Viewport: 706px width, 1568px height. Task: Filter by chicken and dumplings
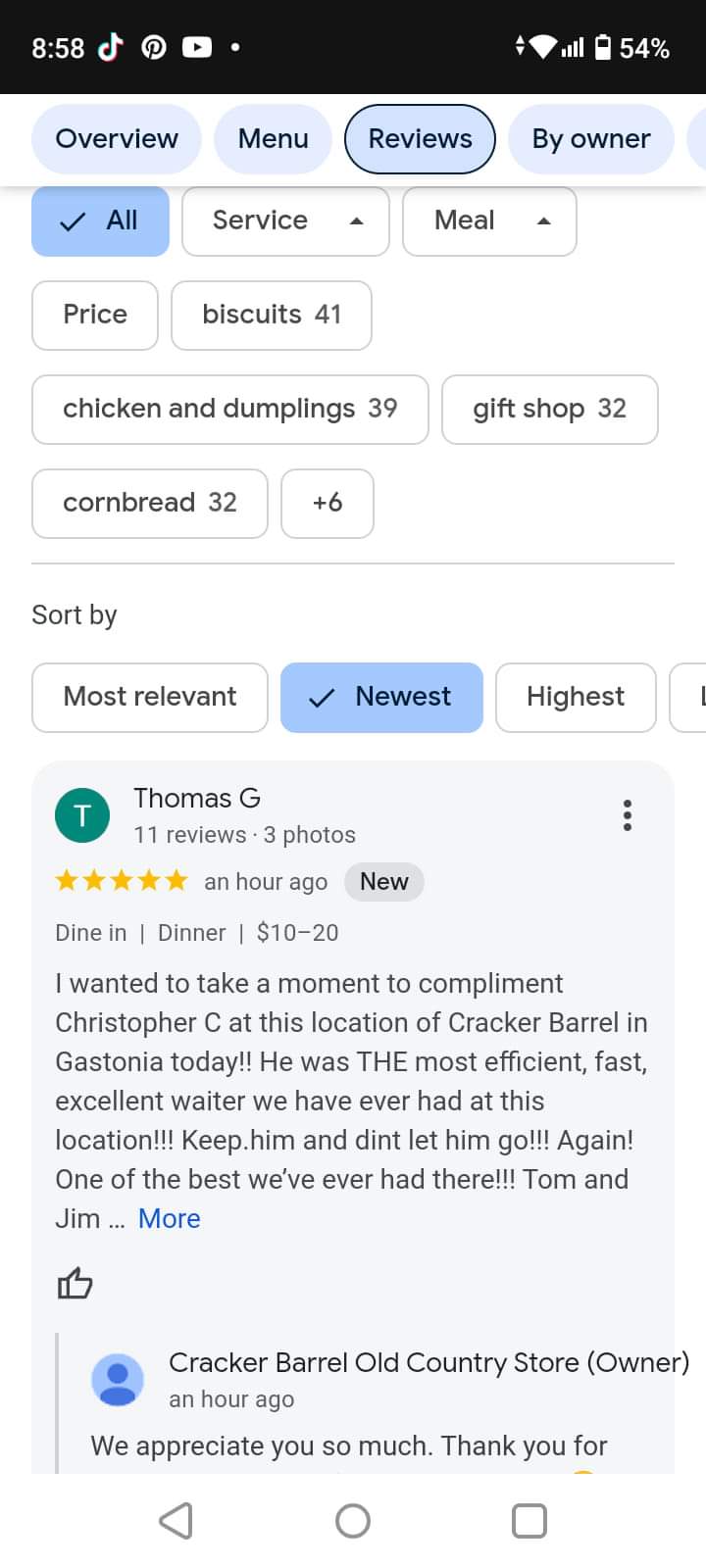tap(229, 409)
